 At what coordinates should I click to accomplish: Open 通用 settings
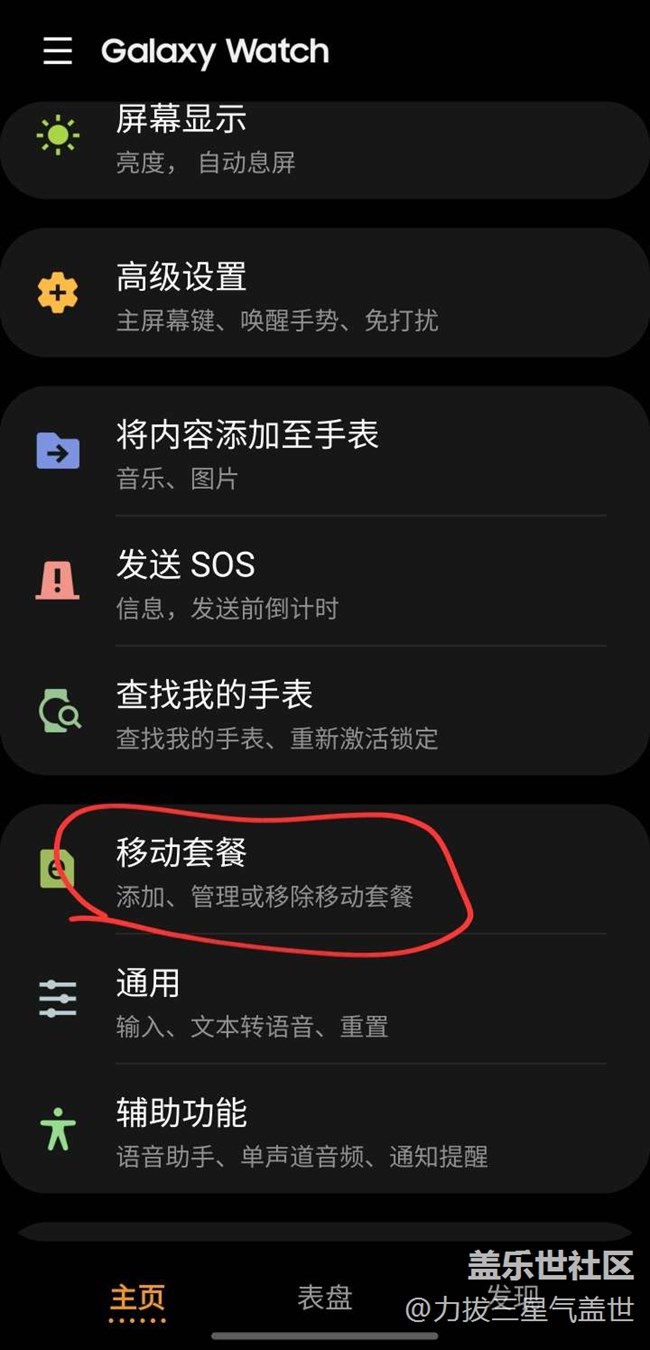pos(324,999)
